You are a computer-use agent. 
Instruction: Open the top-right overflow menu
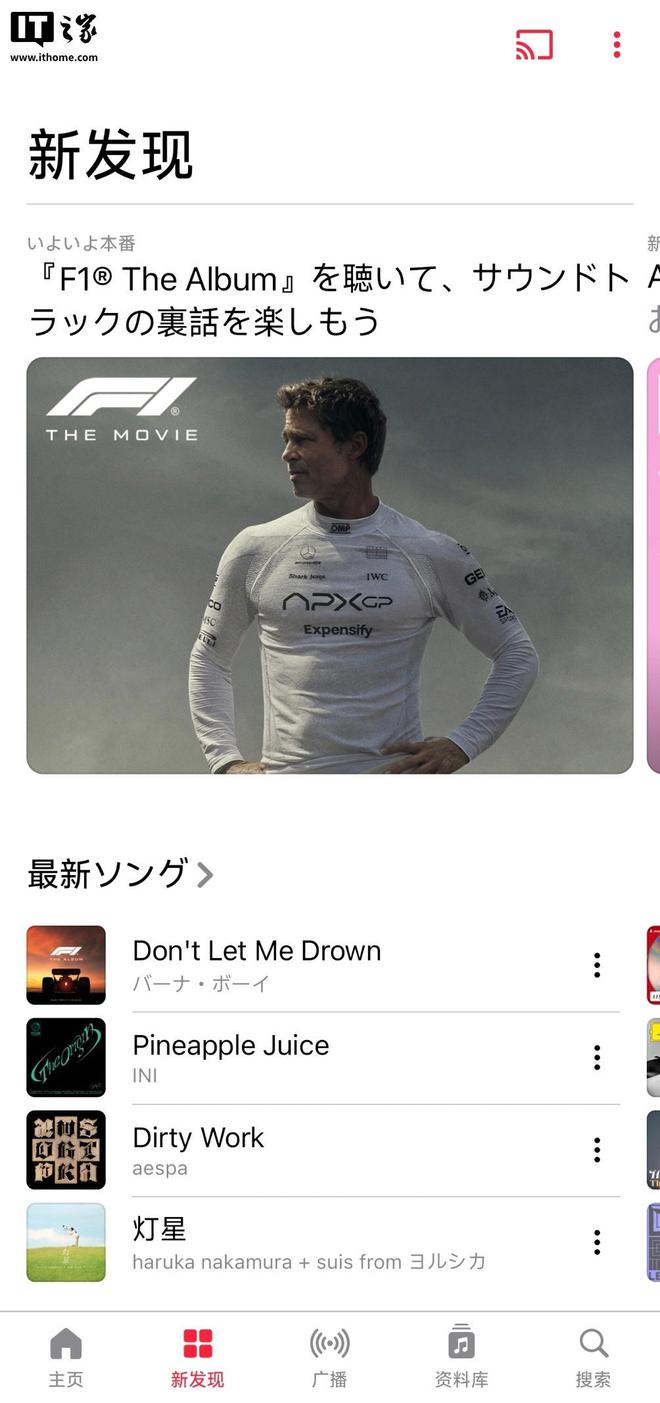click(616, 45)
